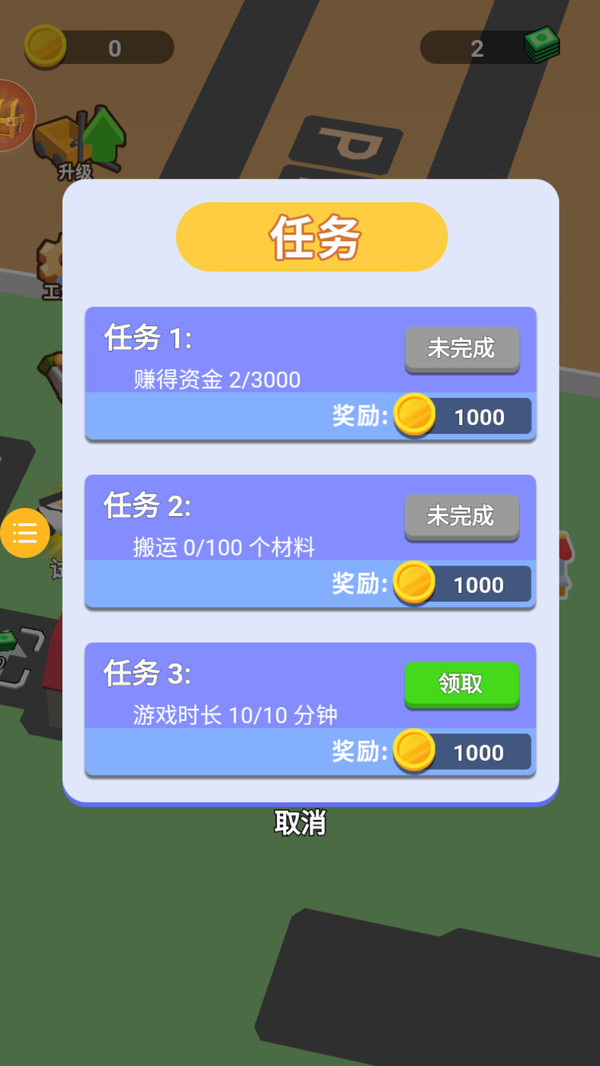
Task: Tap 取消 to close the task dialog
Action: point(300,823)
